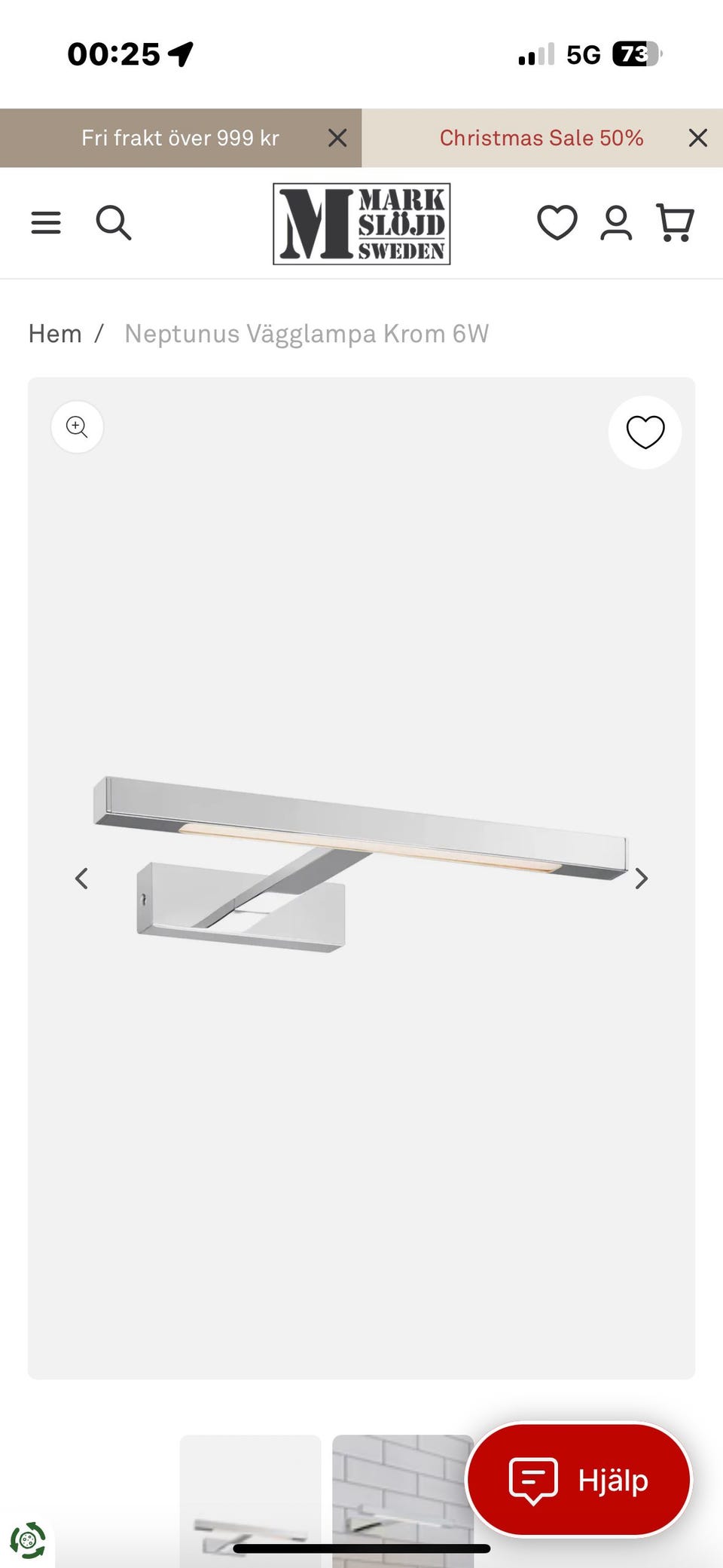The width and height of the screenshot is (723, 1568).
Task: Tap the Mark Slöjd logo to go home
Action: tap(361, 224)
